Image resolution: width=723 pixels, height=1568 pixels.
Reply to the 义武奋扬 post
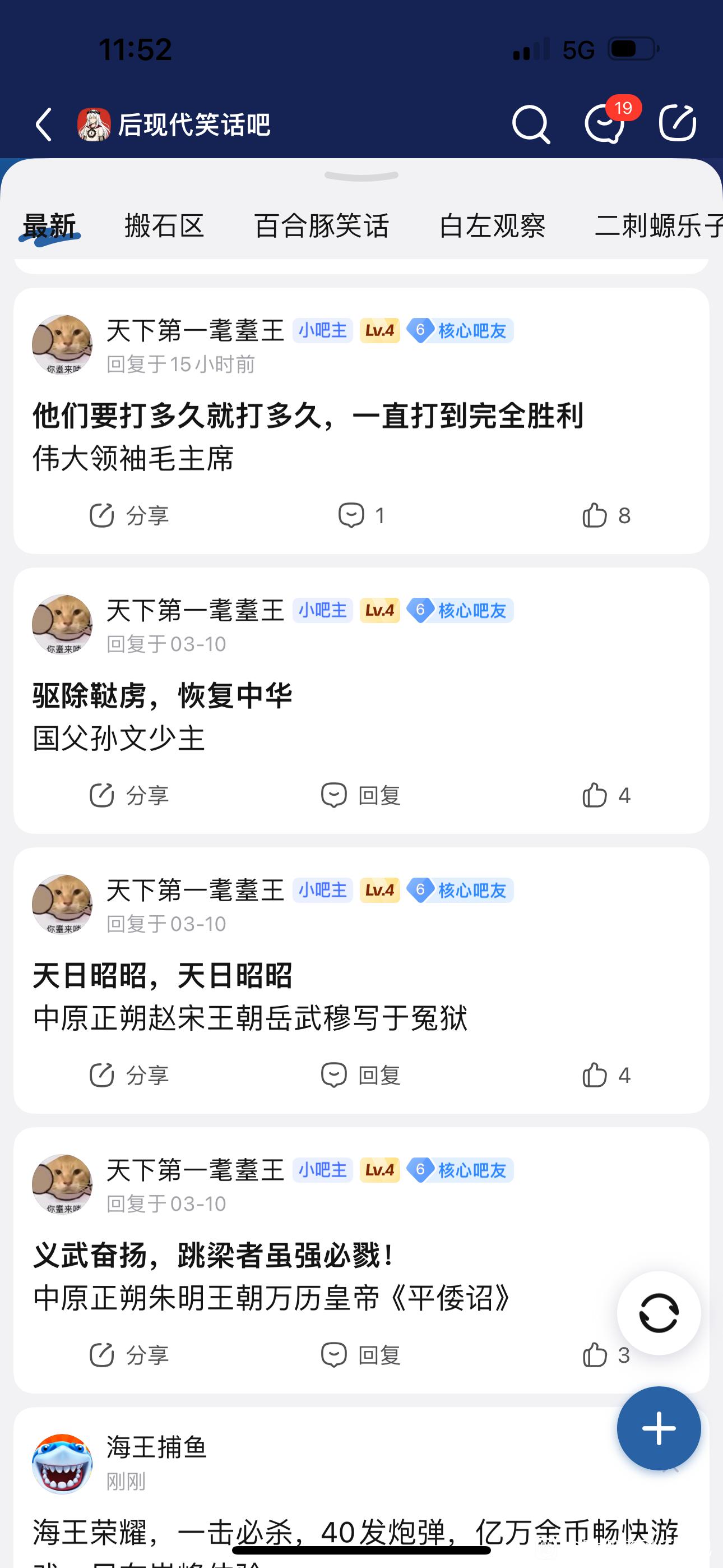tap(361, 1355)
